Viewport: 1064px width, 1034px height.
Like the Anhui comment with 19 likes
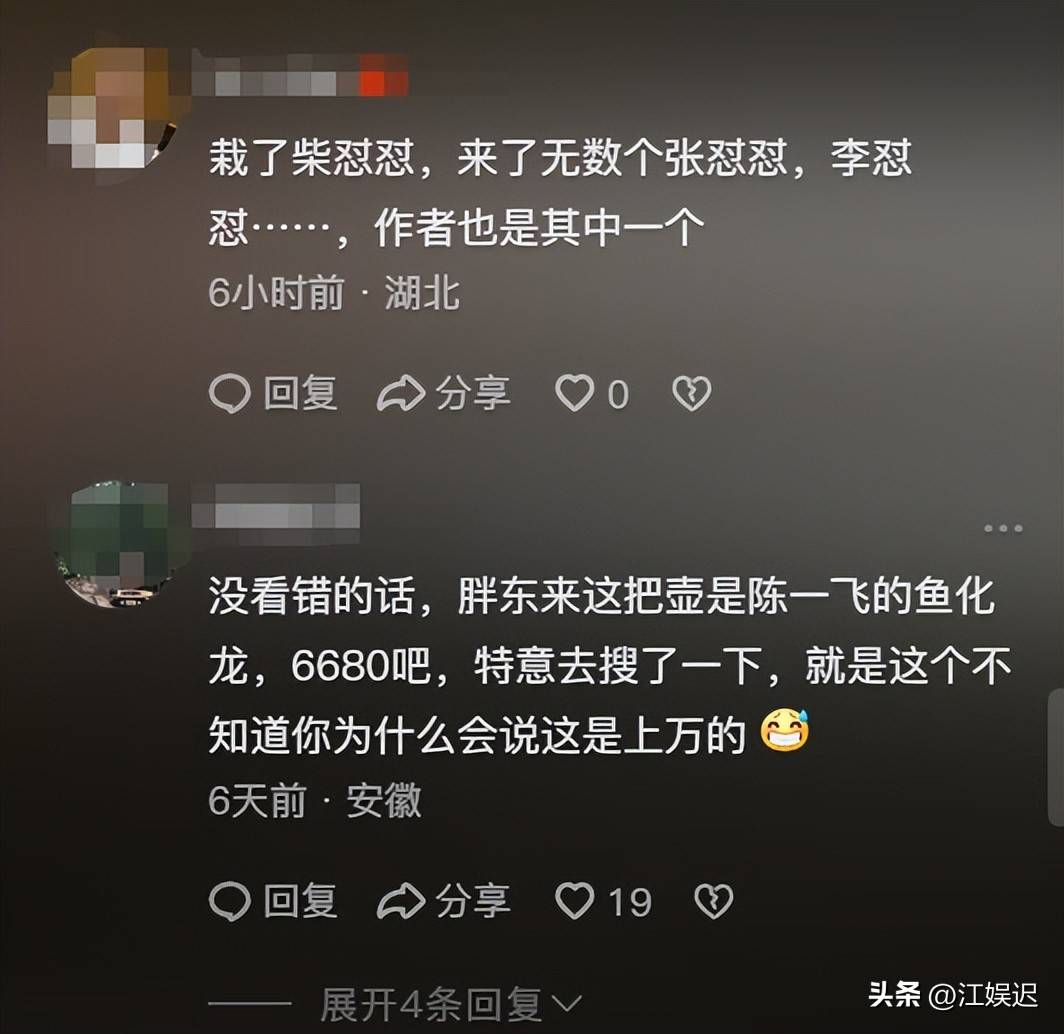click(576, 901)
